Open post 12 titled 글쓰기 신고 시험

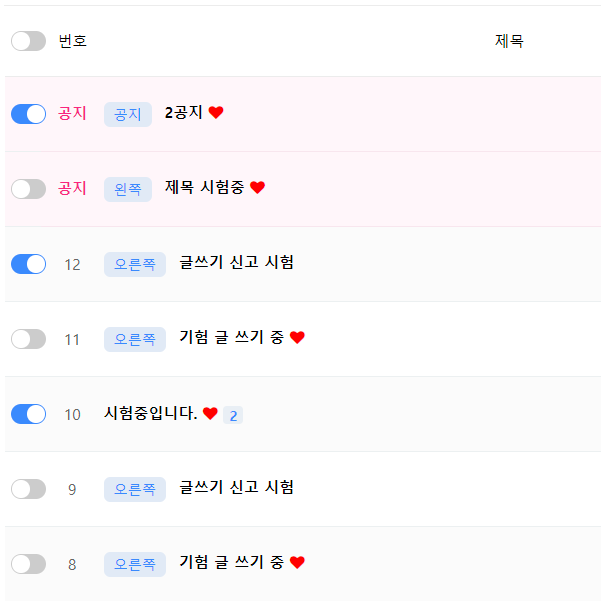click(x=236, y=263)
